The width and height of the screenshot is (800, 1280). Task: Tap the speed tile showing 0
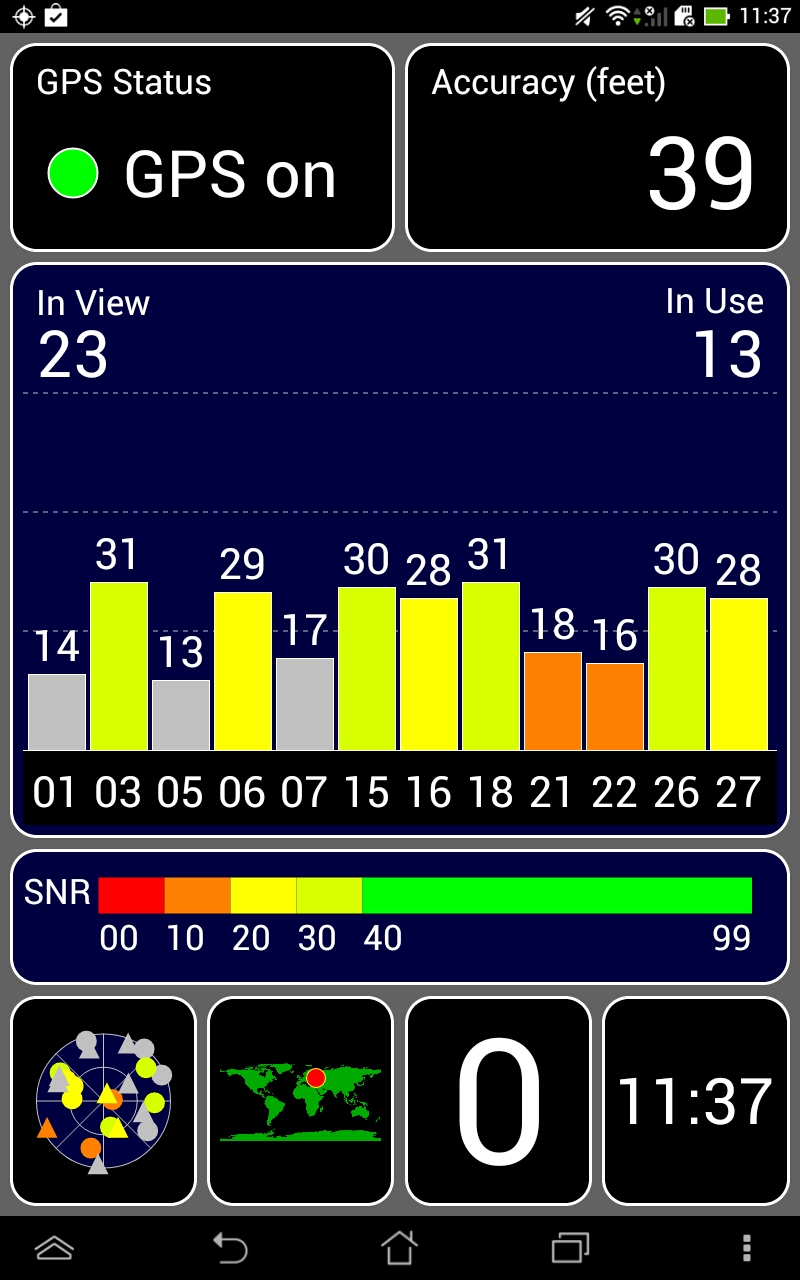point(497,1100)
